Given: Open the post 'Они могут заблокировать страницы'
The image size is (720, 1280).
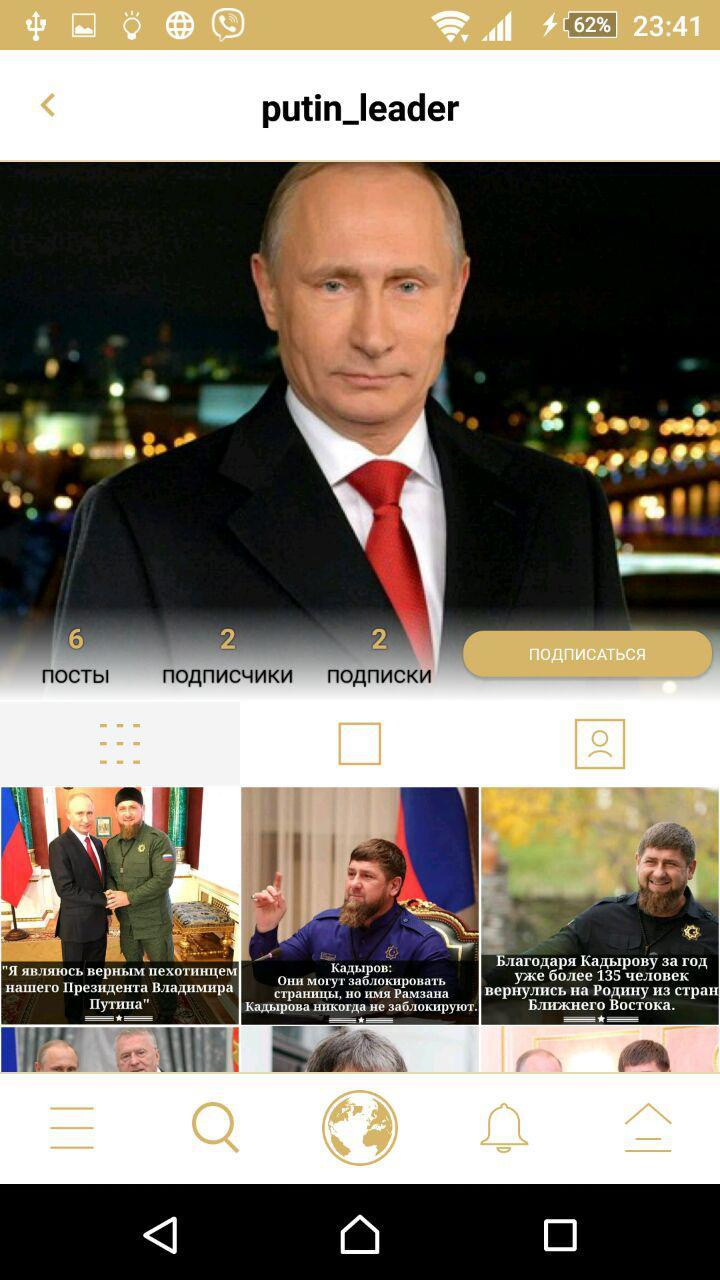Looking at the screenshot, I should (360, 905).
